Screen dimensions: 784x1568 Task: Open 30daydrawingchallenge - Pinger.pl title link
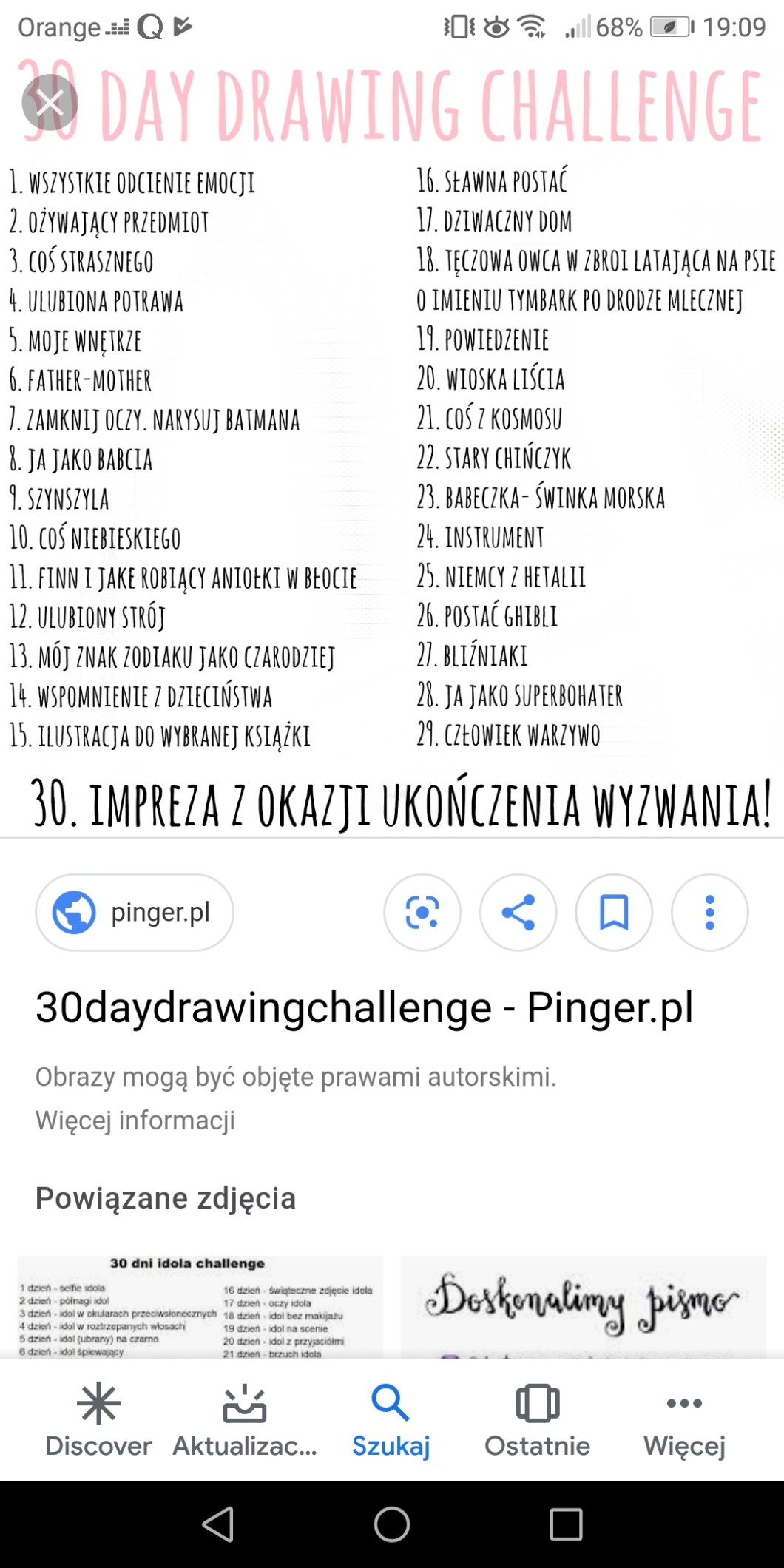point(364,1007)
